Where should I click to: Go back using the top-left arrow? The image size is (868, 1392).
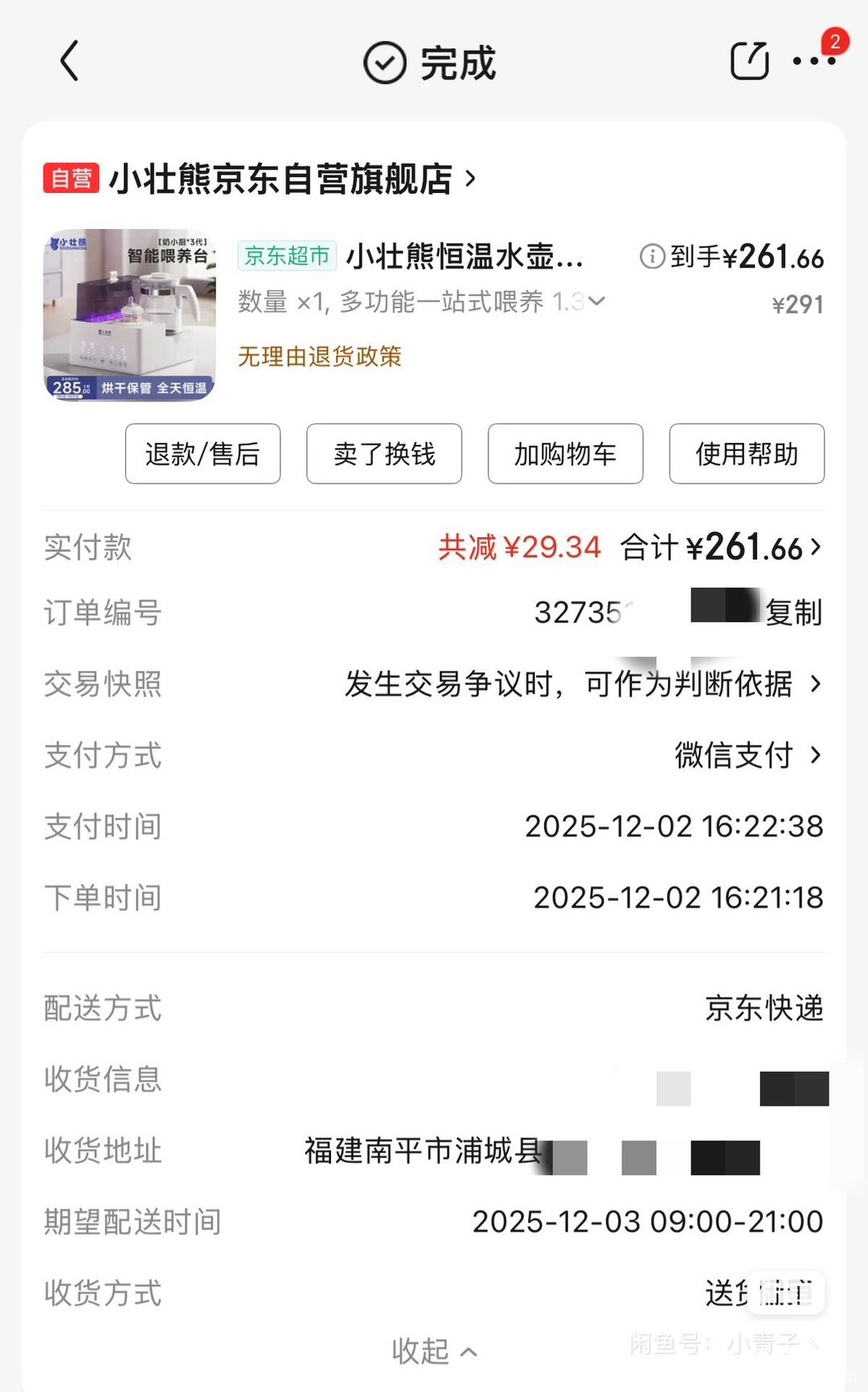[70, 61]
